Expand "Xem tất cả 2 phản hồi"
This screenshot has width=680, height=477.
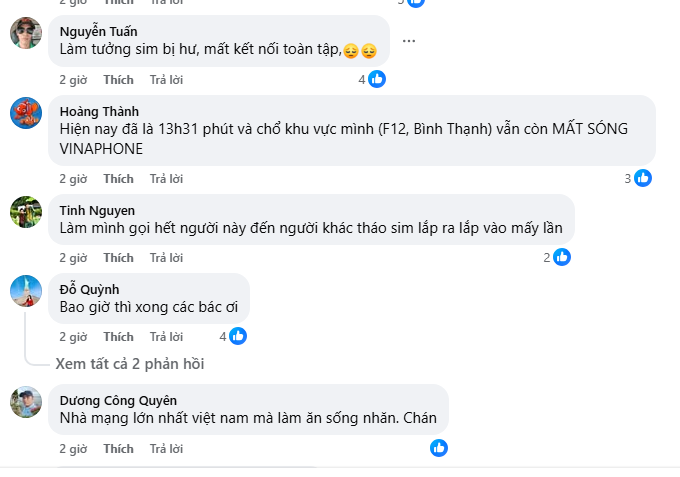[x=129, y=364]
